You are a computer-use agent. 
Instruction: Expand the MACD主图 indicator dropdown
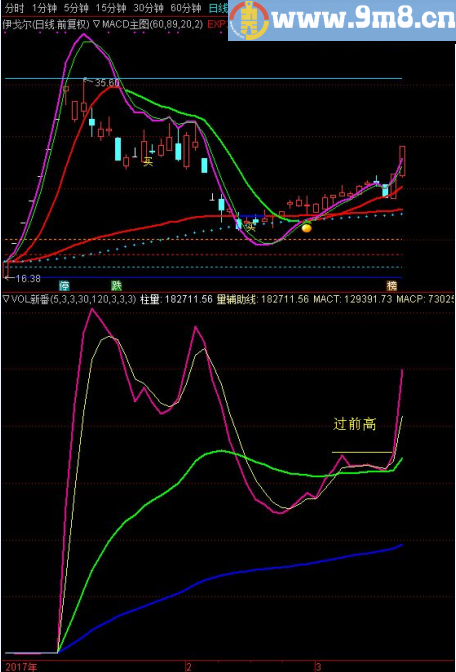(x=97, y=25)
